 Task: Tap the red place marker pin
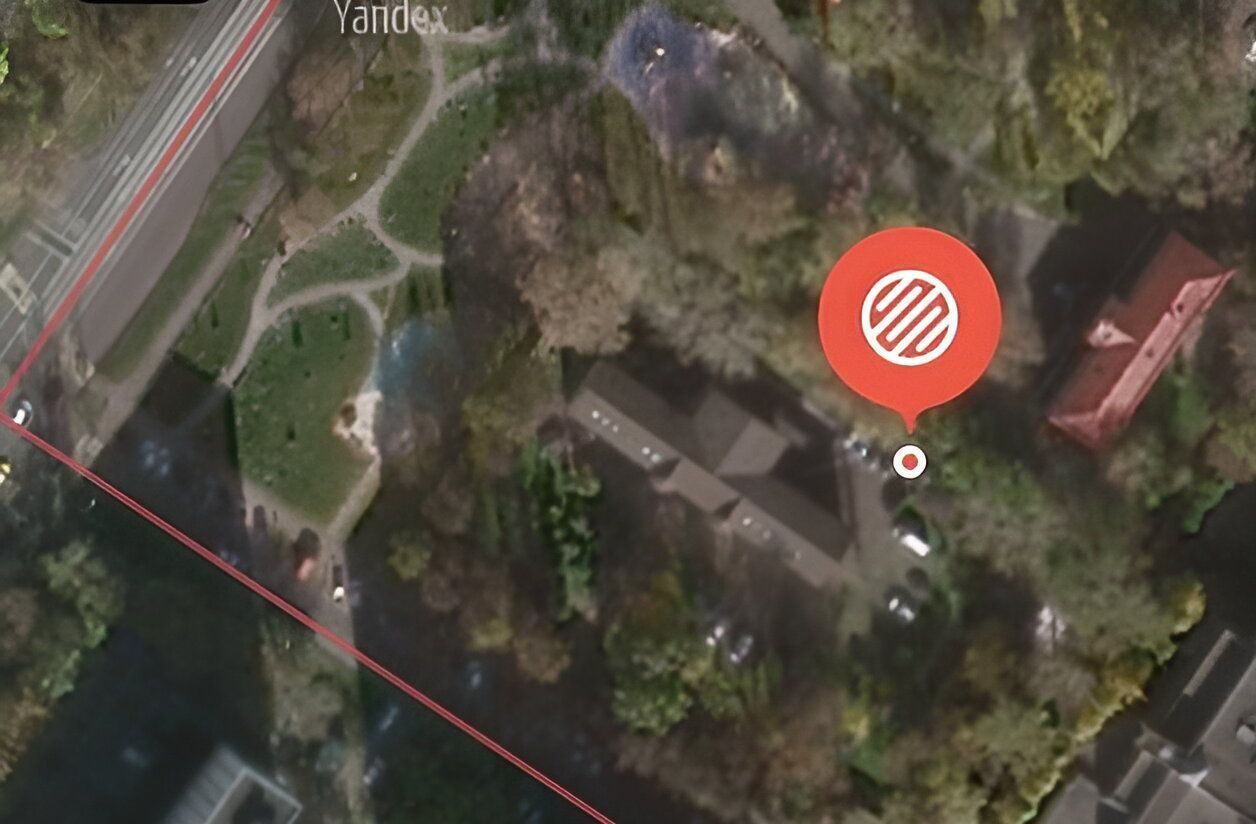(x=909, y=318)
